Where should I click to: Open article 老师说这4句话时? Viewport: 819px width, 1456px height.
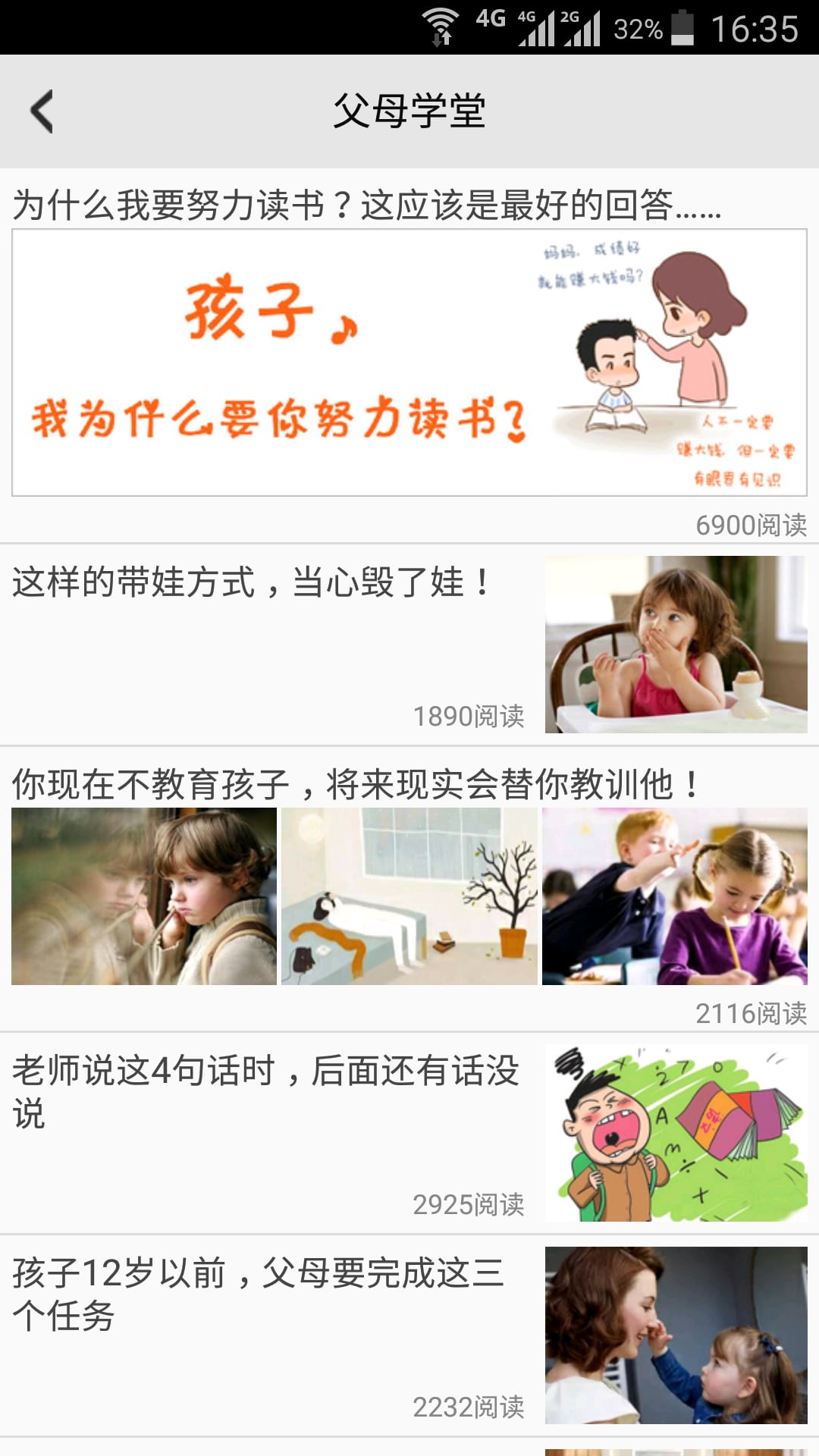265,1090
